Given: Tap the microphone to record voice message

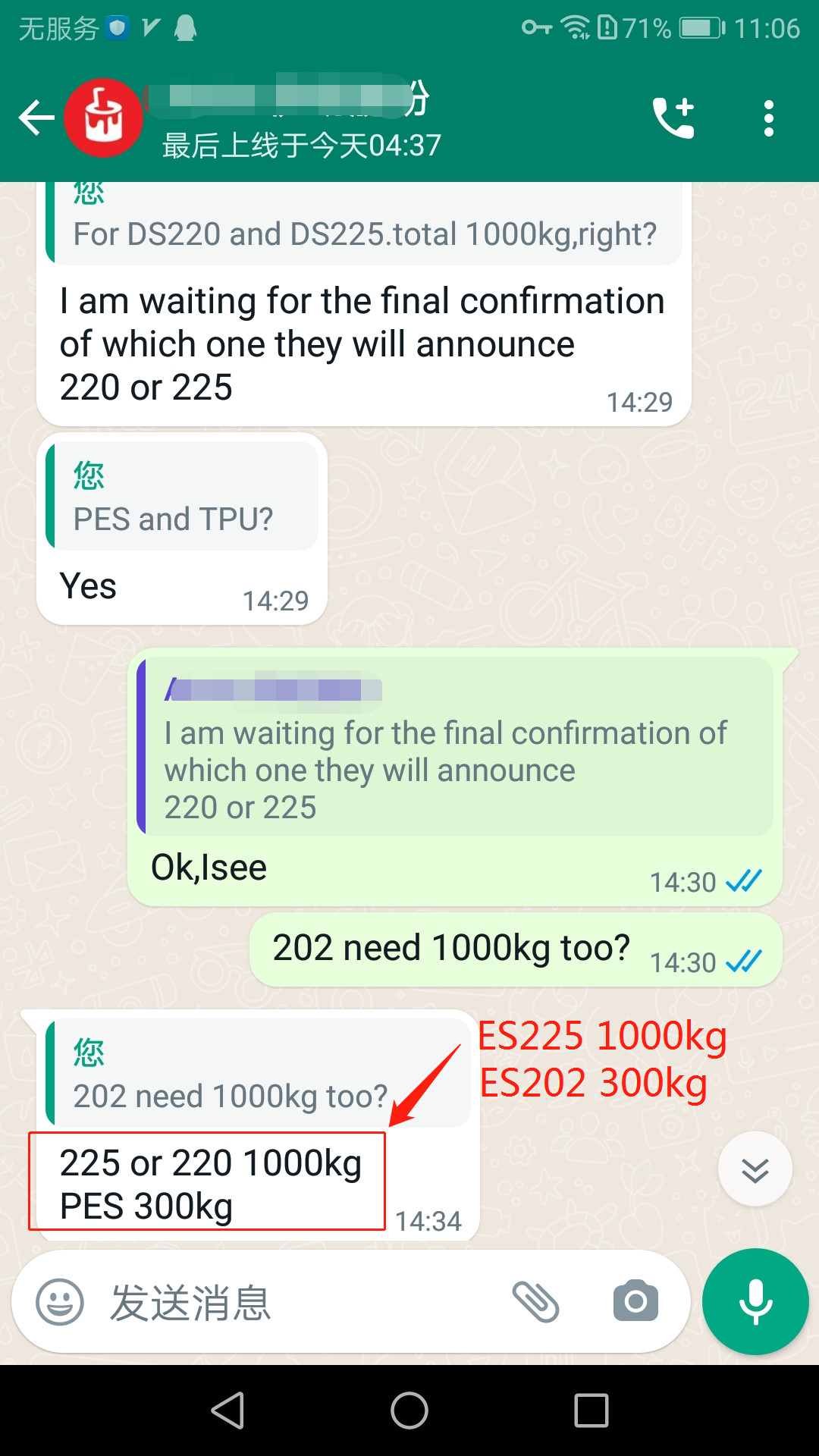Looking at the screenshot, I should pyautogui.click(x=755, y=1302).
